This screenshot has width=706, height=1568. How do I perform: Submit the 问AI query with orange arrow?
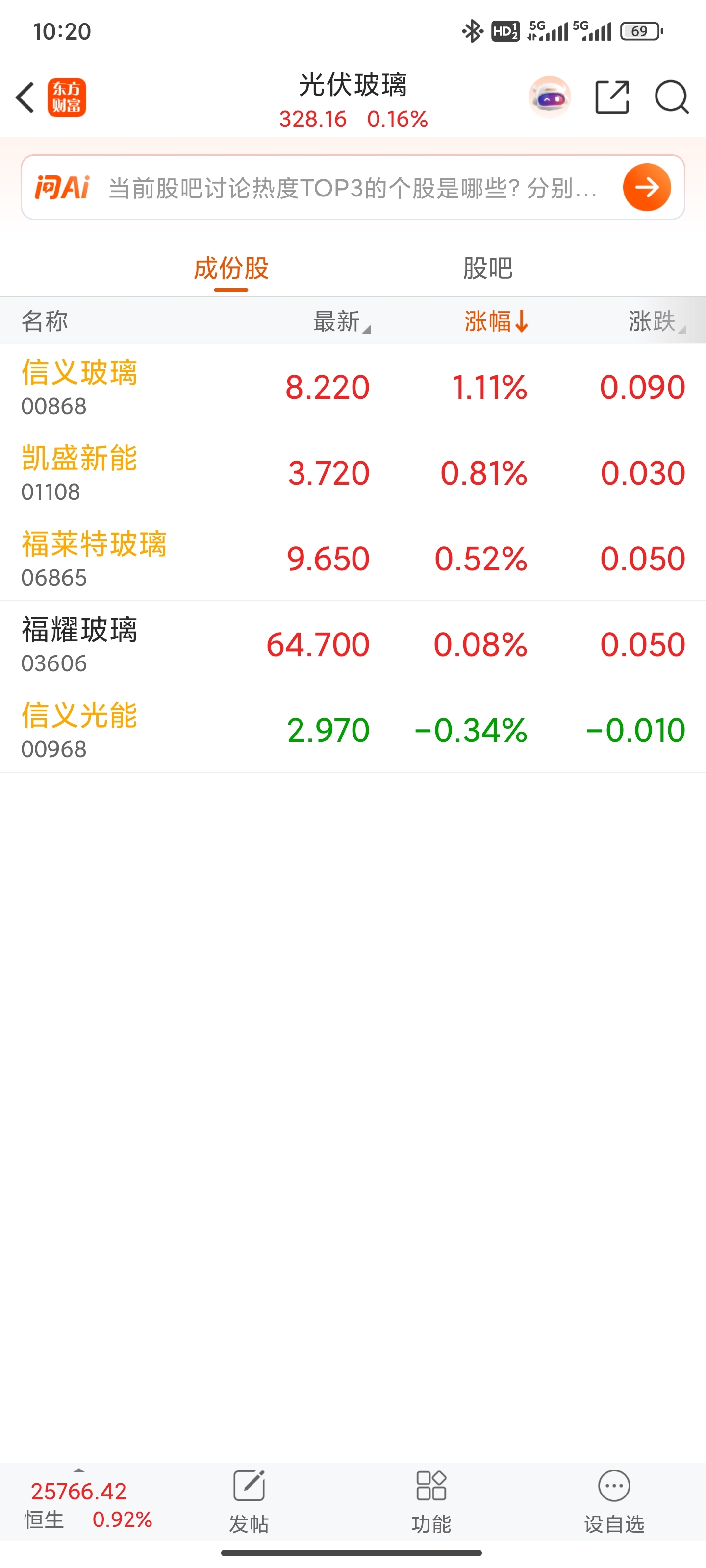click(646, 188)
